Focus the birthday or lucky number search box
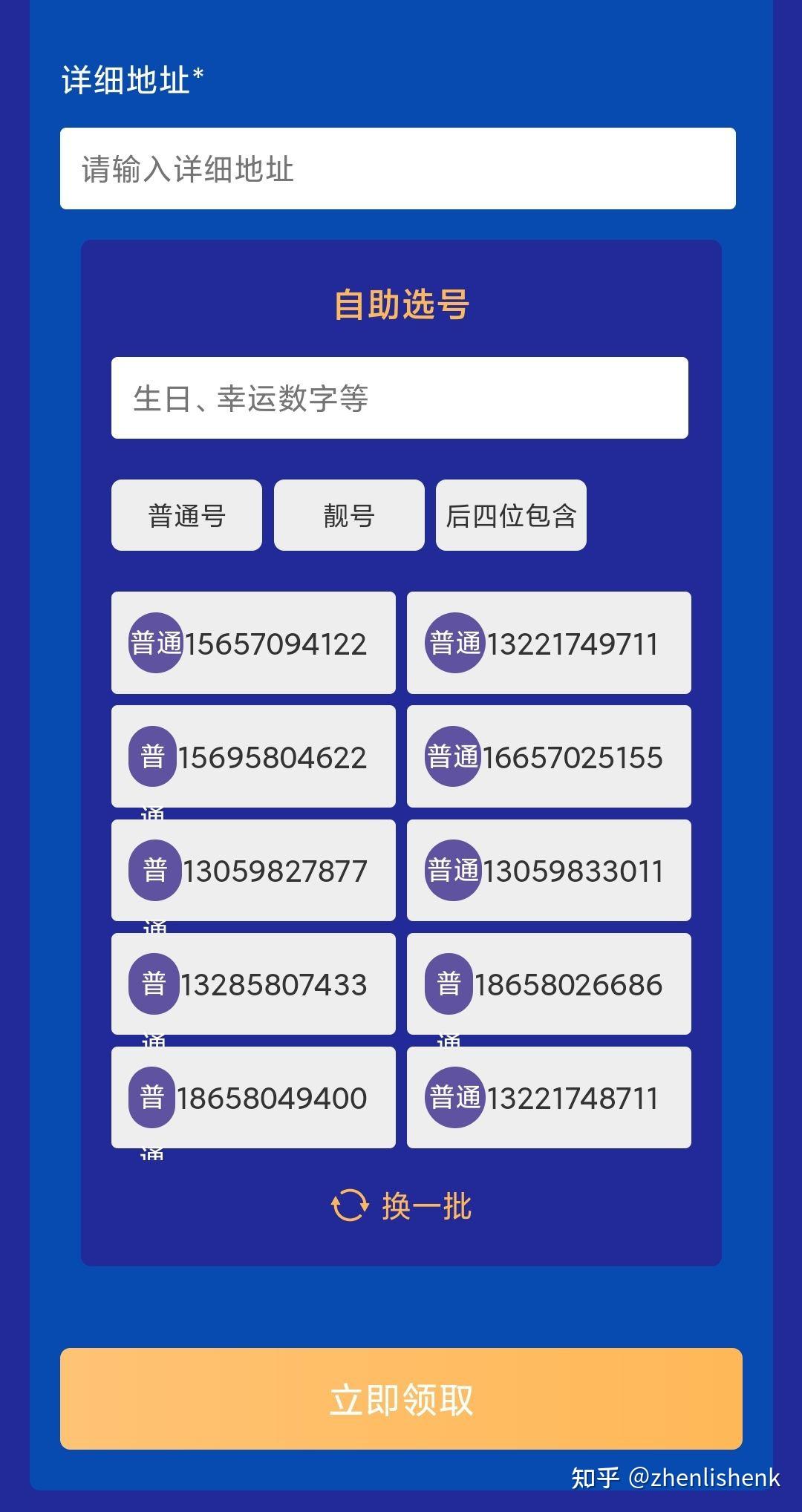Image resolution: width=802 pixels, height=1512 pixels. [x=400, y=398]
